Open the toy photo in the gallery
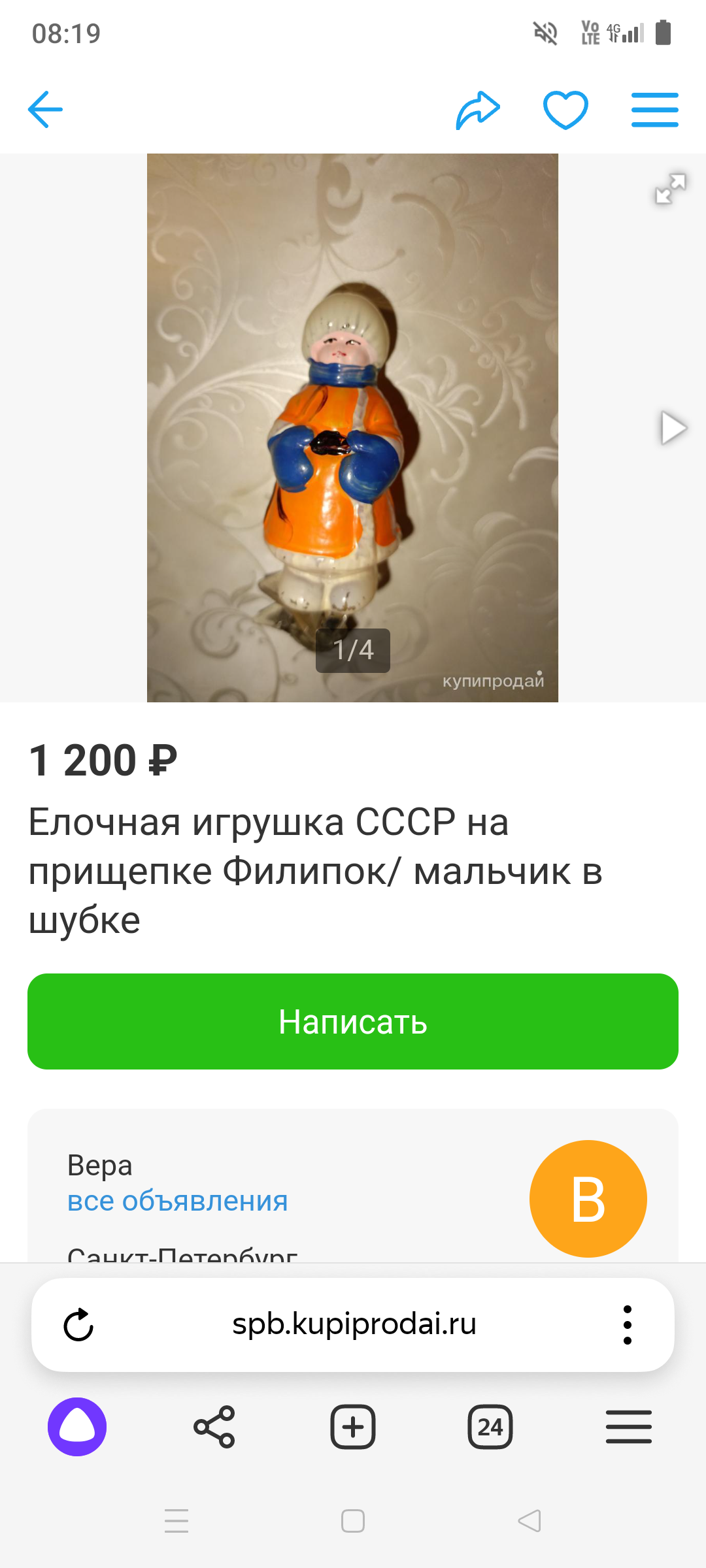This screenshot has width=706, height=1568. (x=352, y=428)
